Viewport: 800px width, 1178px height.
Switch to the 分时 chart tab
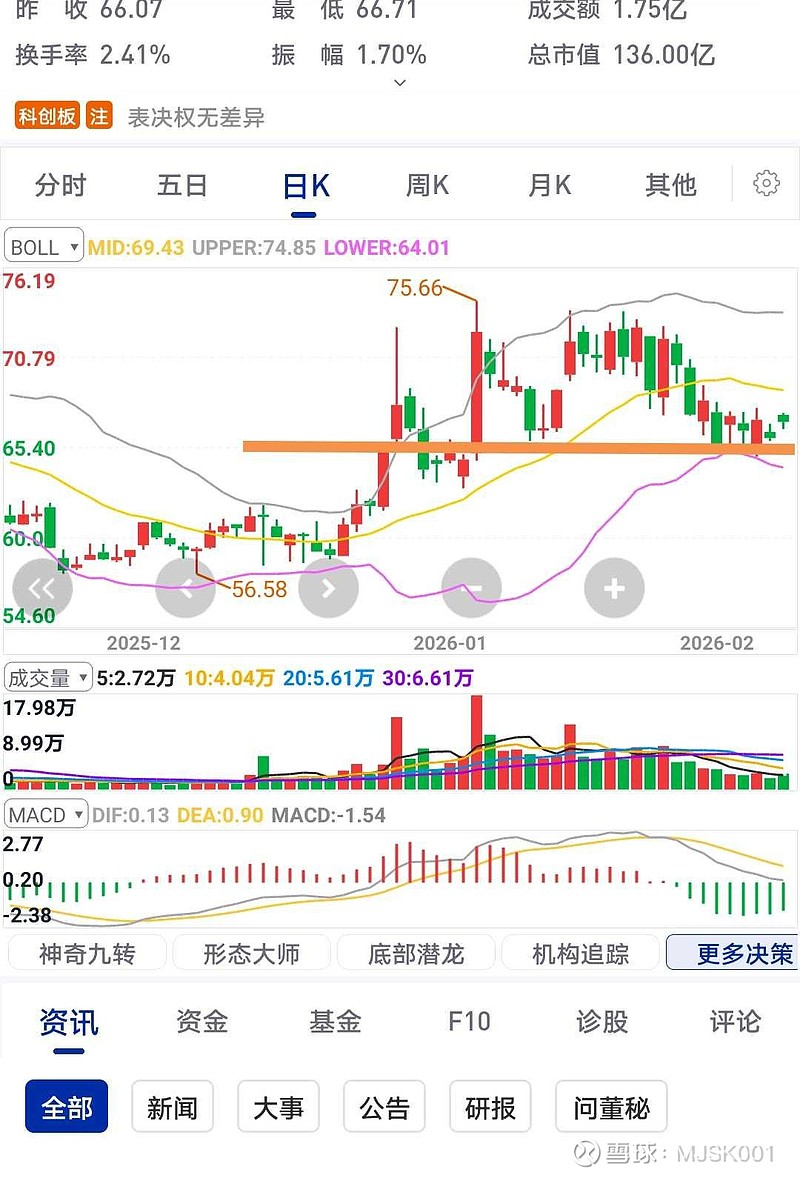[61, 185]
